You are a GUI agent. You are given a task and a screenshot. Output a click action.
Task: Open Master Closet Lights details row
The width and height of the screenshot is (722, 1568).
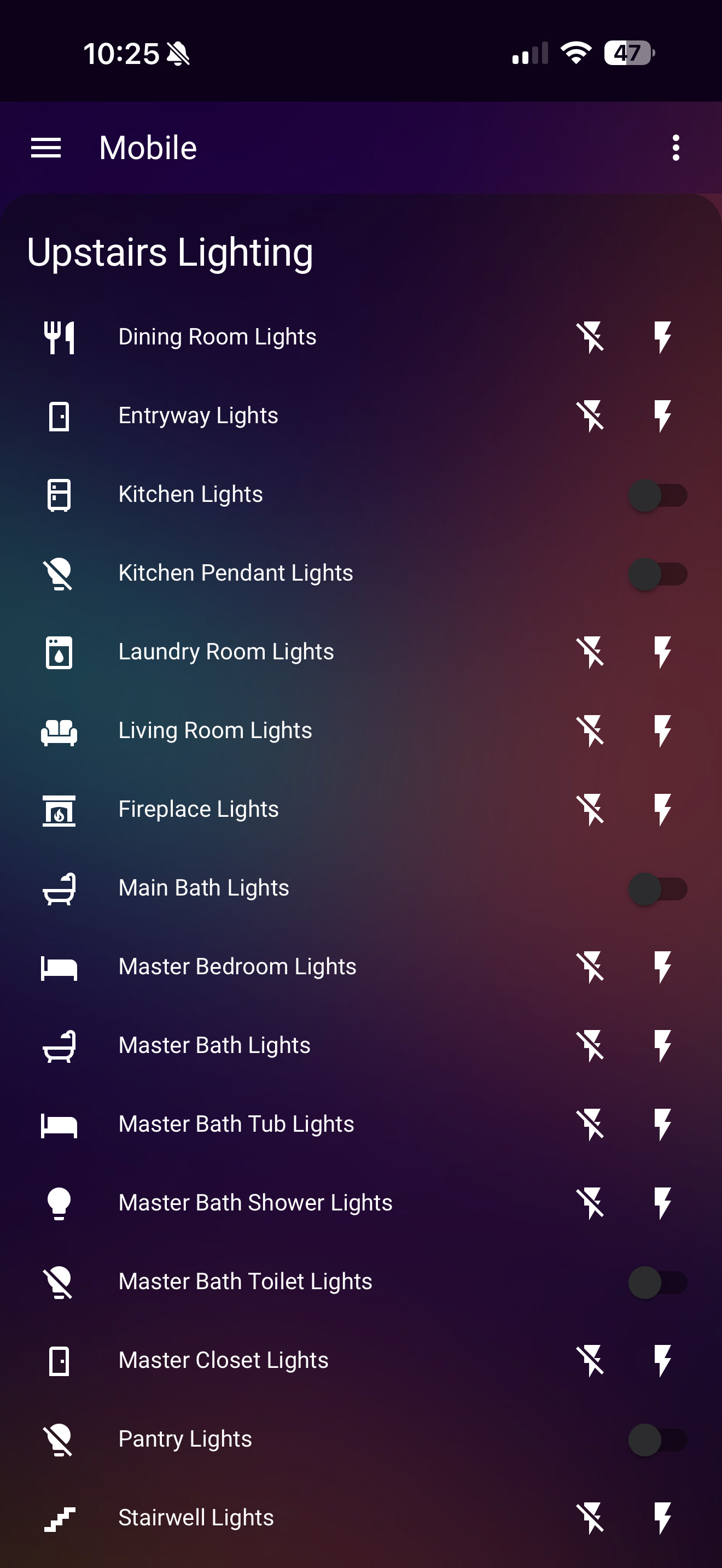[223, 1360]
